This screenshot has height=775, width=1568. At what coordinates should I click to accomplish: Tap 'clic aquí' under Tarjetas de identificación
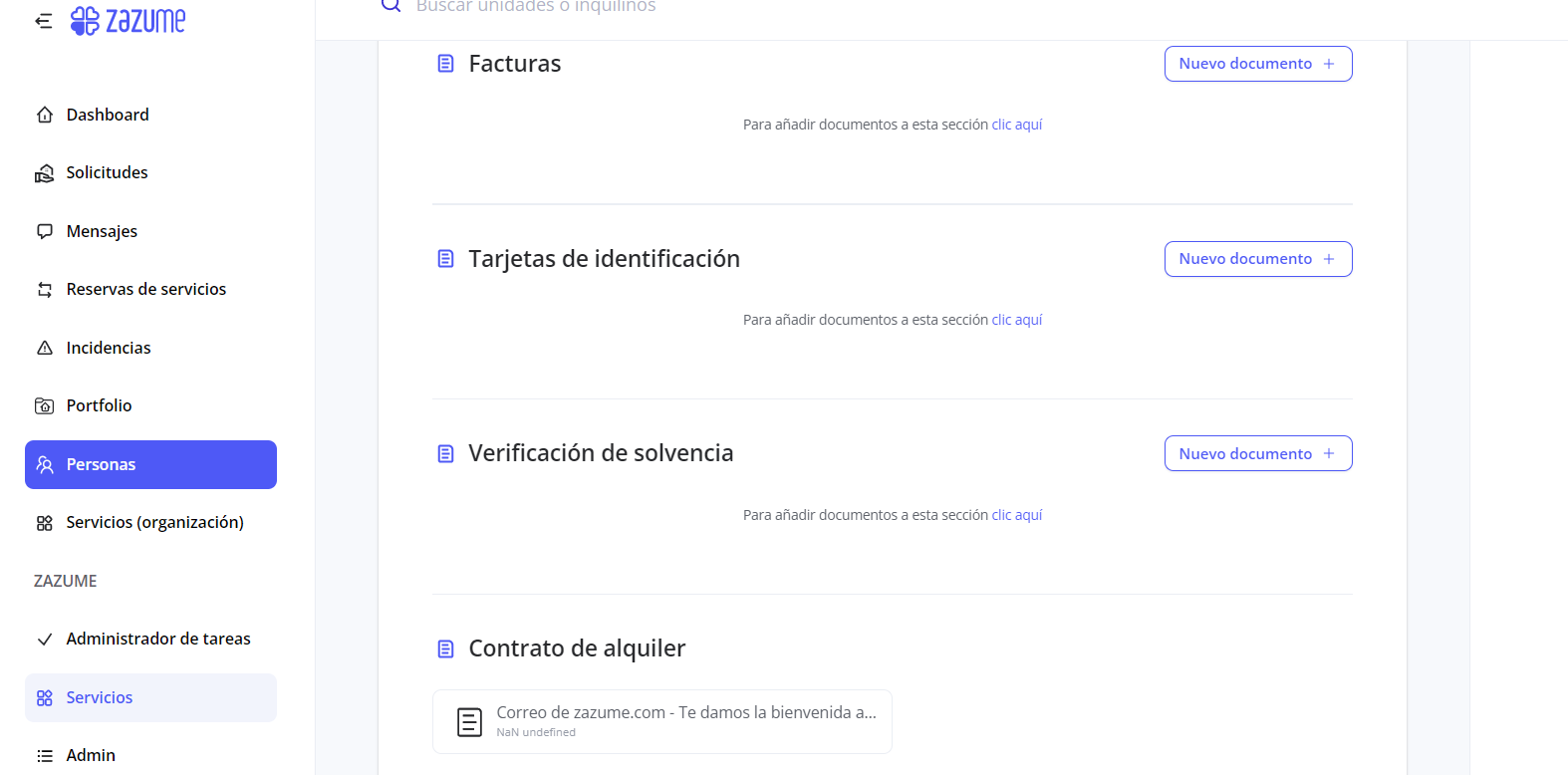[x=1016, y=320]
